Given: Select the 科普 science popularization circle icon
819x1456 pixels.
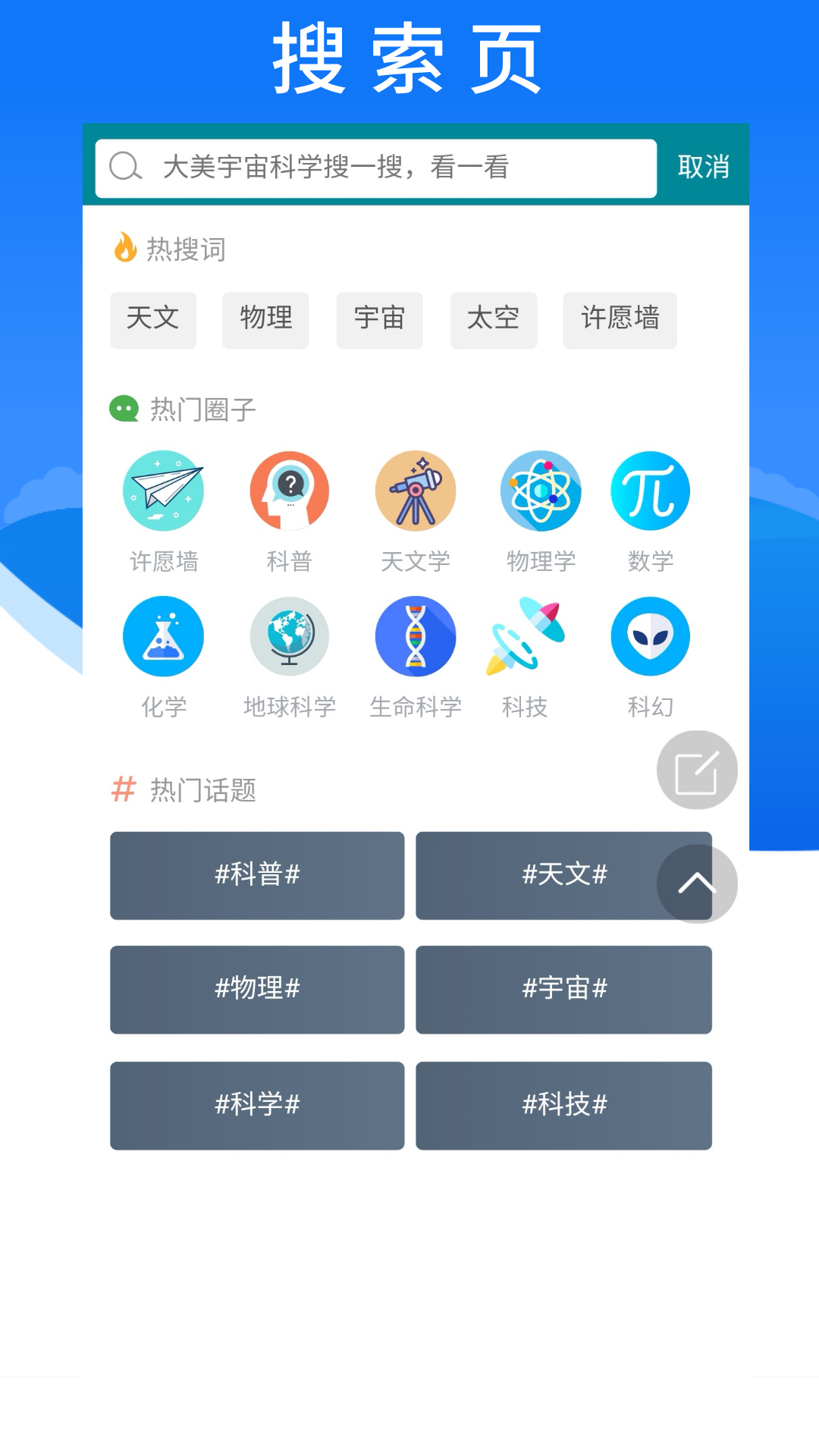Looking at the screenshot, I should [x=290, y=491].
